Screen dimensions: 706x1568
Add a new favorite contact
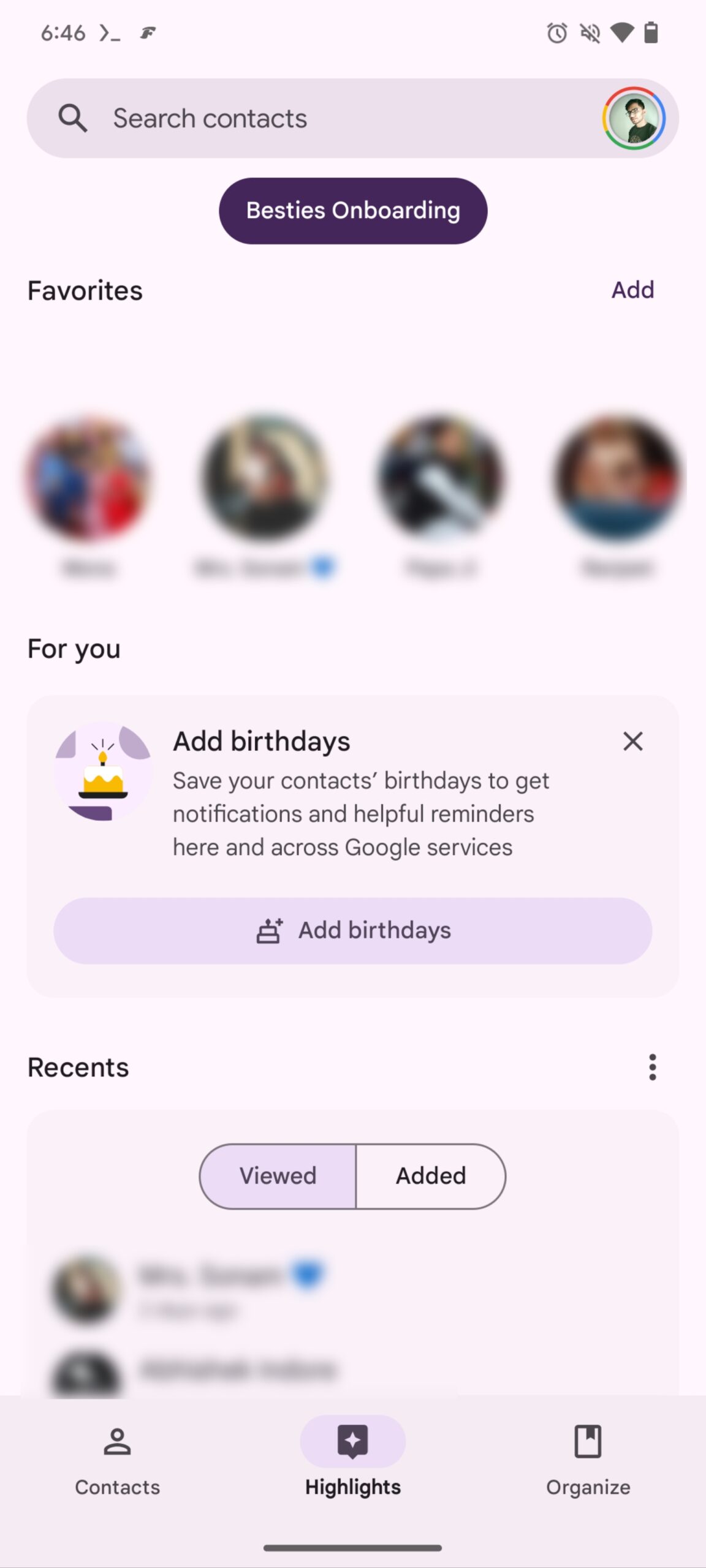(x=632, y=290)
